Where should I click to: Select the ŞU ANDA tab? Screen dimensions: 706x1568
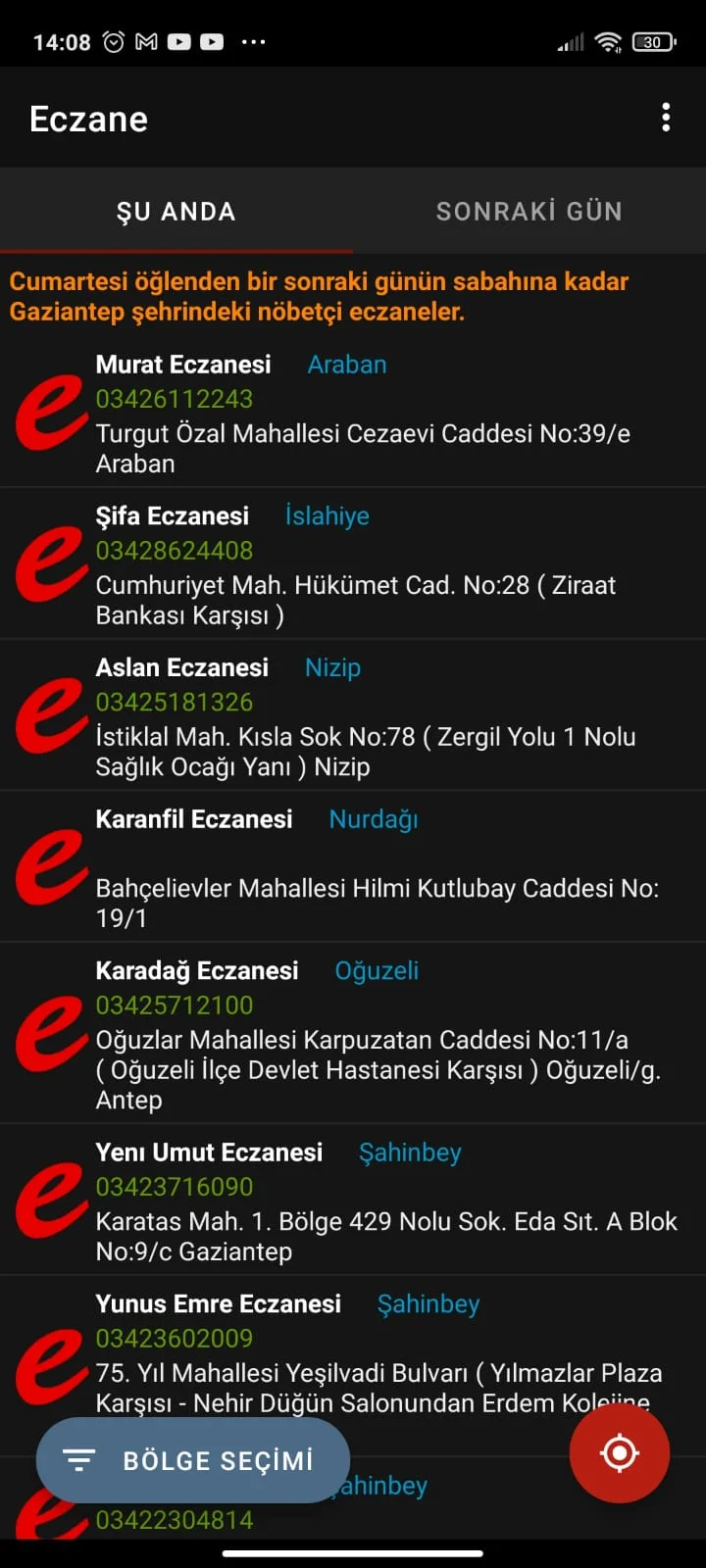coord(176,211)
